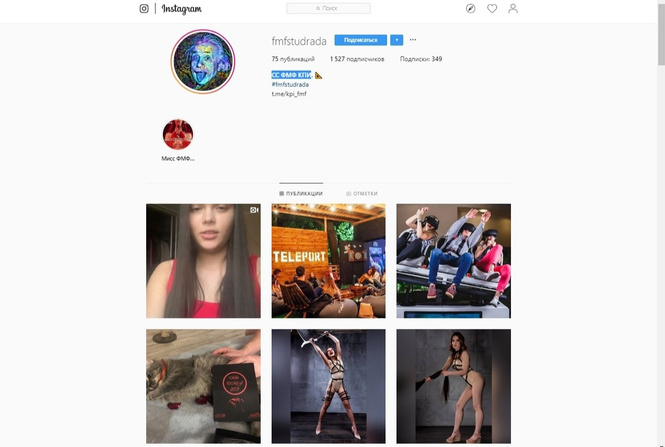Open the Instagram home logo
Viewport: 665px width, 447px height.
click(x=175, y=8)
